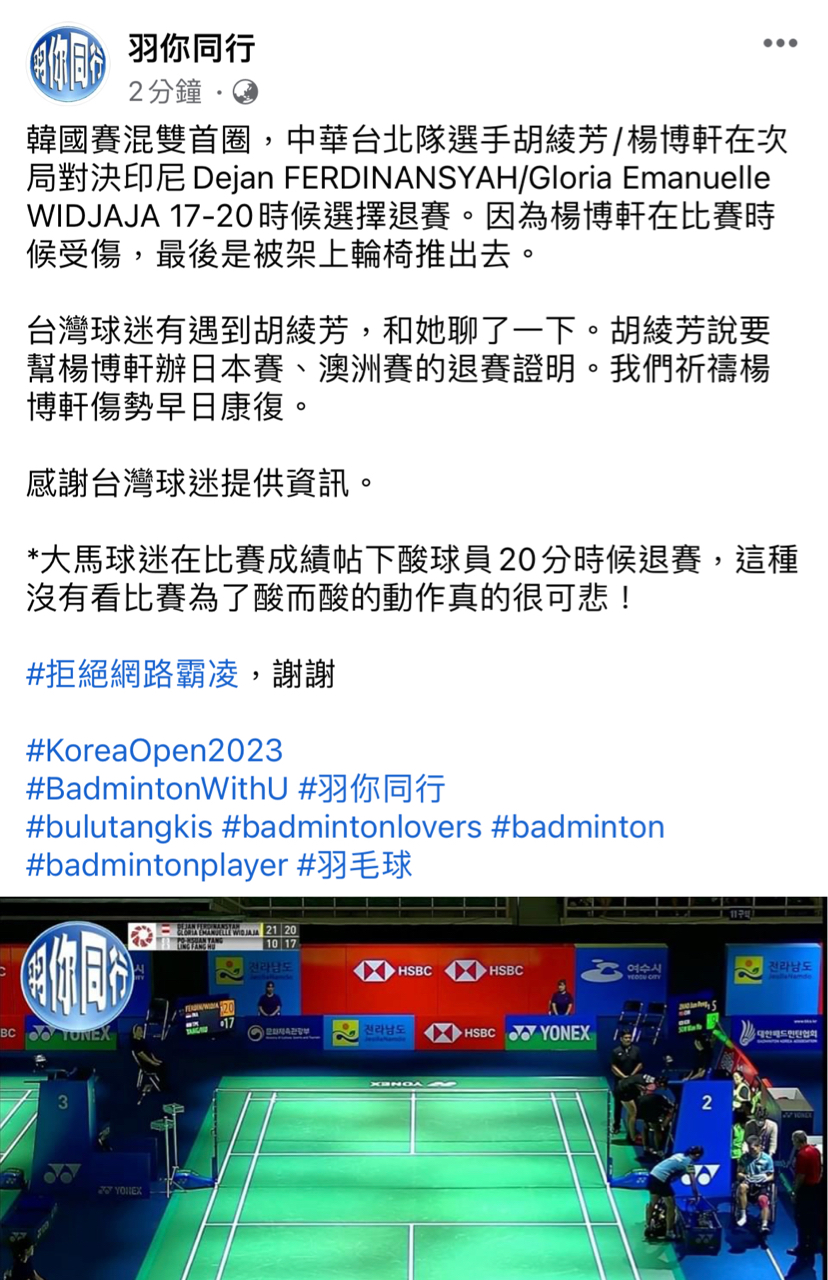
Task: Open hashtag #KoreaOpen2023
Action: tap(154, 751)
